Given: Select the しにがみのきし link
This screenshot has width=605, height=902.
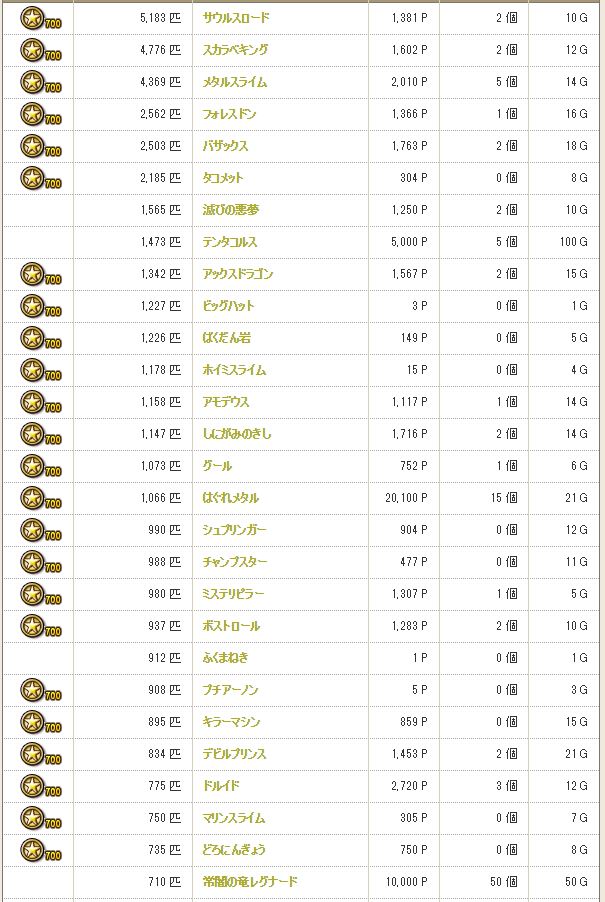Looking at the screenshot, I should pos(236,434).
